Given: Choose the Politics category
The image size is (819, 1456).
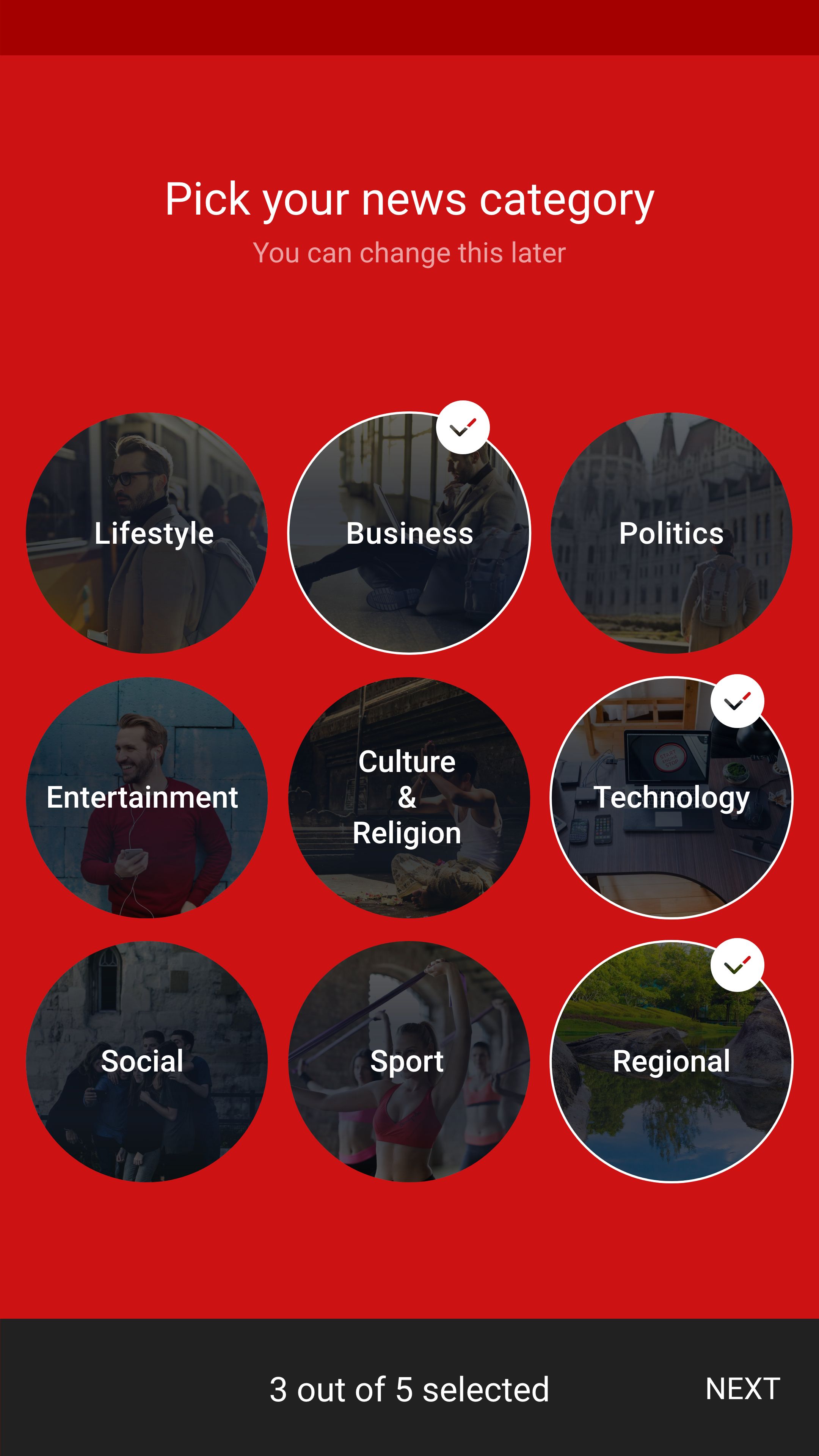Looking at the screenshot, I should coord(672,533).
